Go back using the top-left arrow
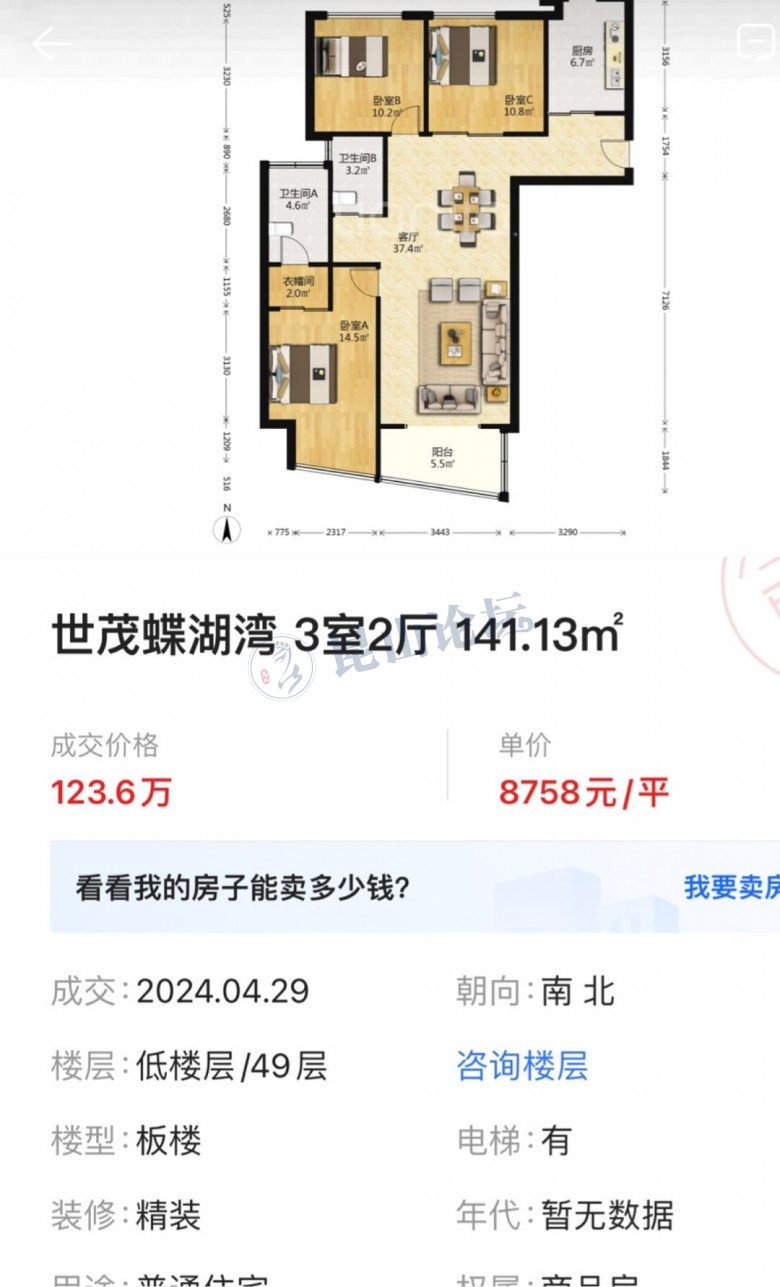780x1287 pixels. point(51,44)
